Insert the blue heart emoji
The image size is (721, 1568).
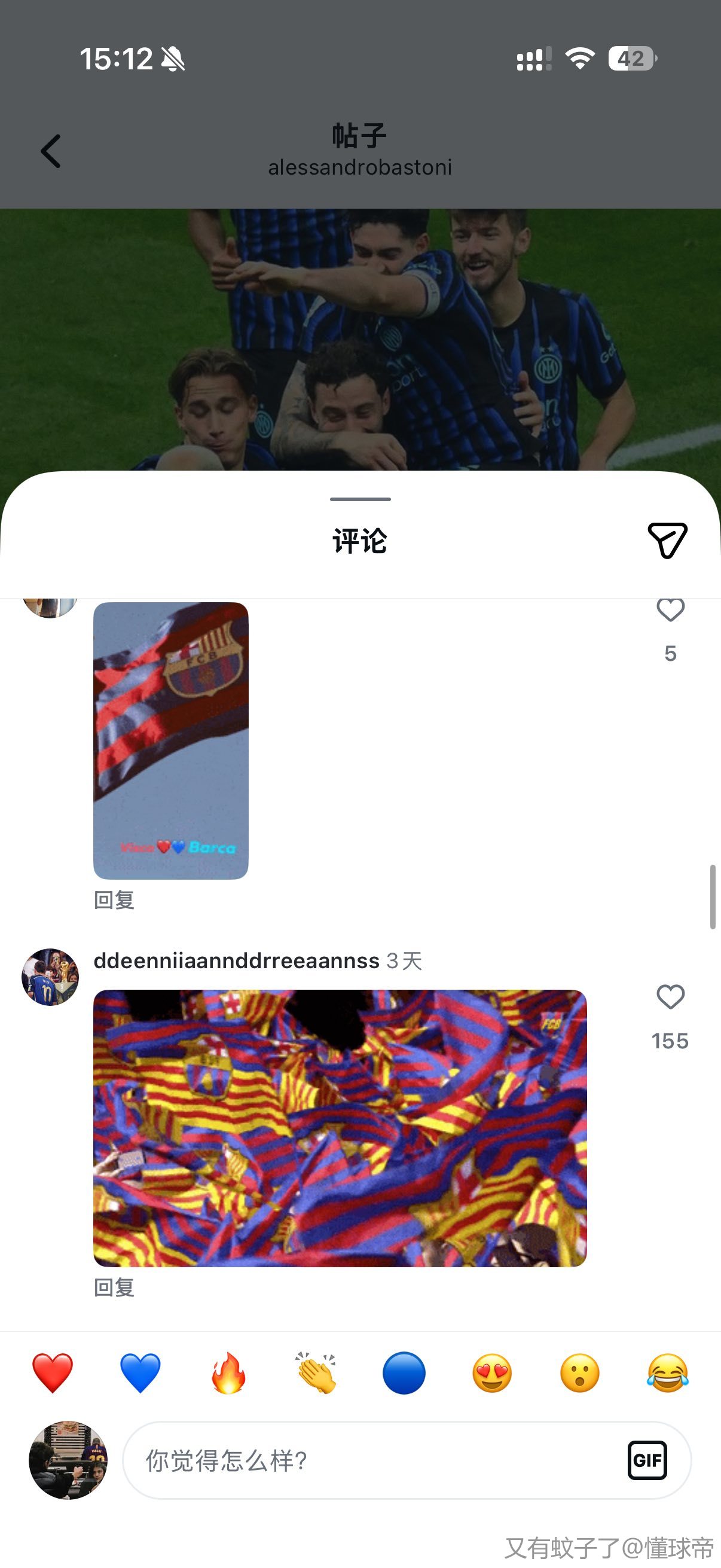140,1373
